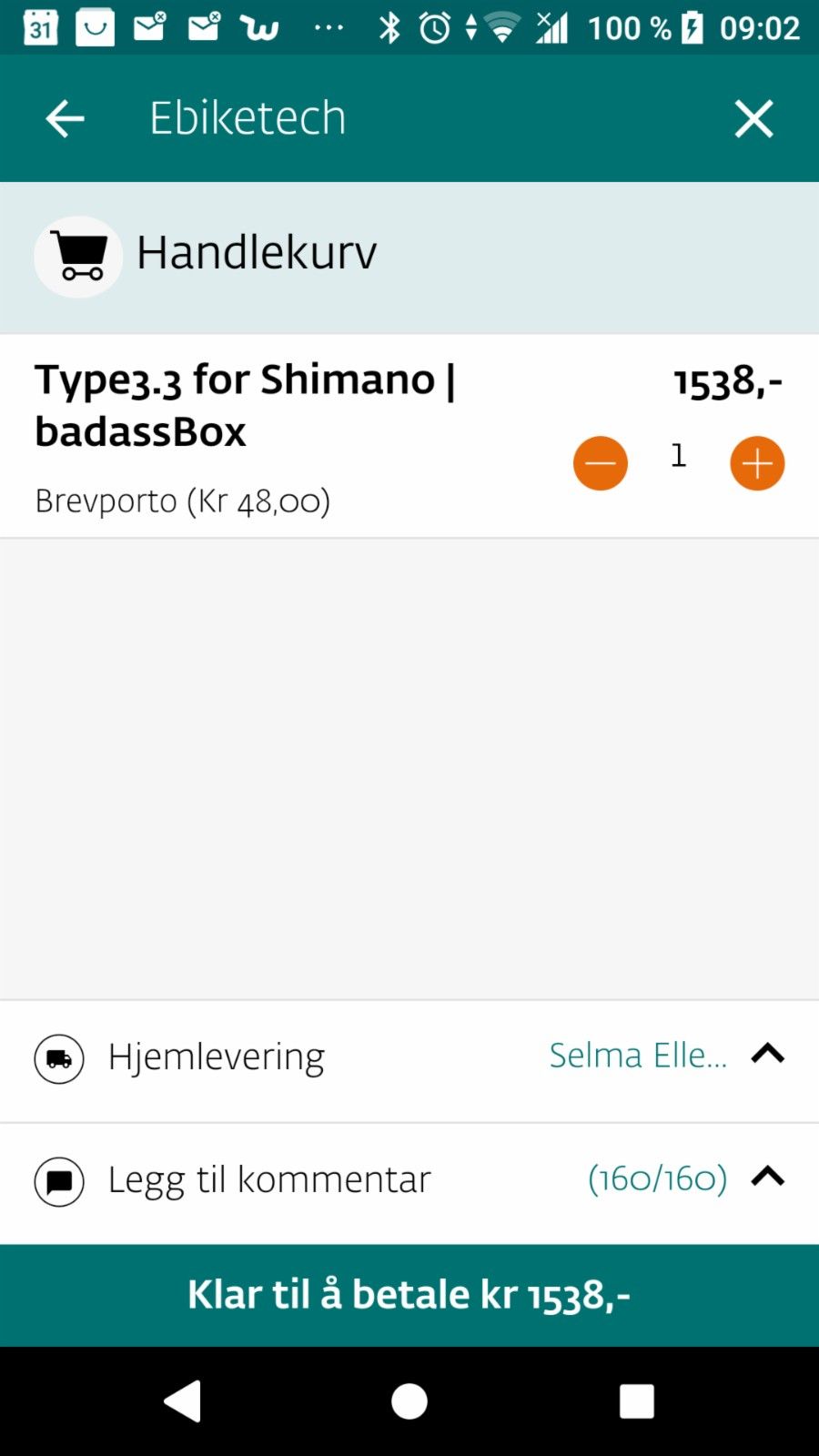Image resolution: width=819 pixels, height=1456 pixels.
Task: Decrease the badassBox quantity with the minus button
Action: (x=601, y=463)
